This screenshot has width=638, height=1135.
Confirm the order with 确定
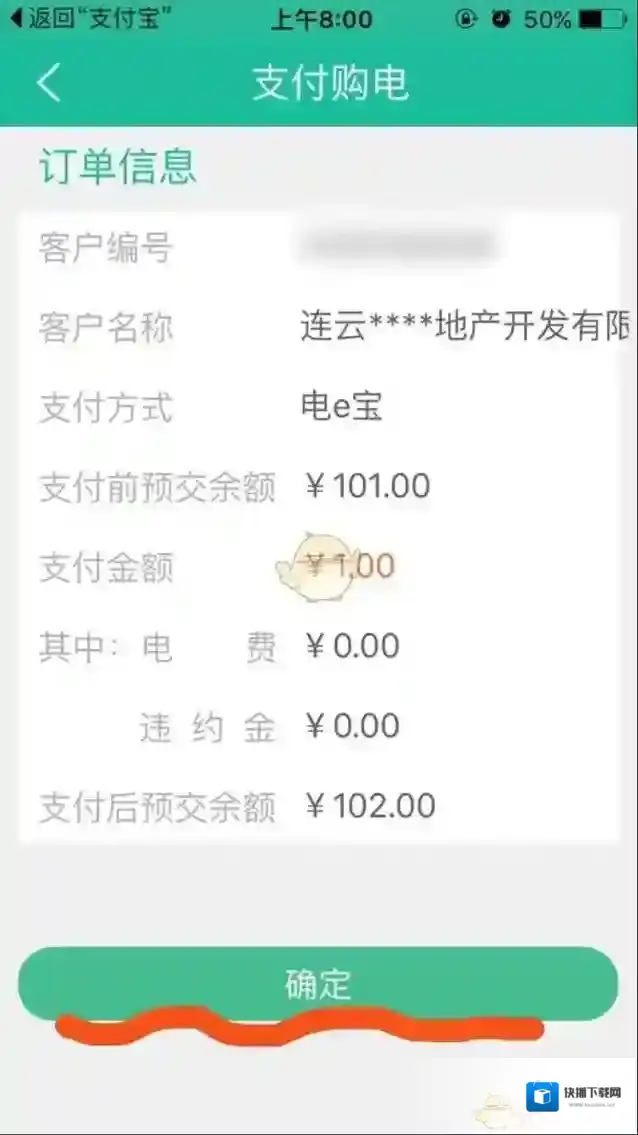click(318, 984)
